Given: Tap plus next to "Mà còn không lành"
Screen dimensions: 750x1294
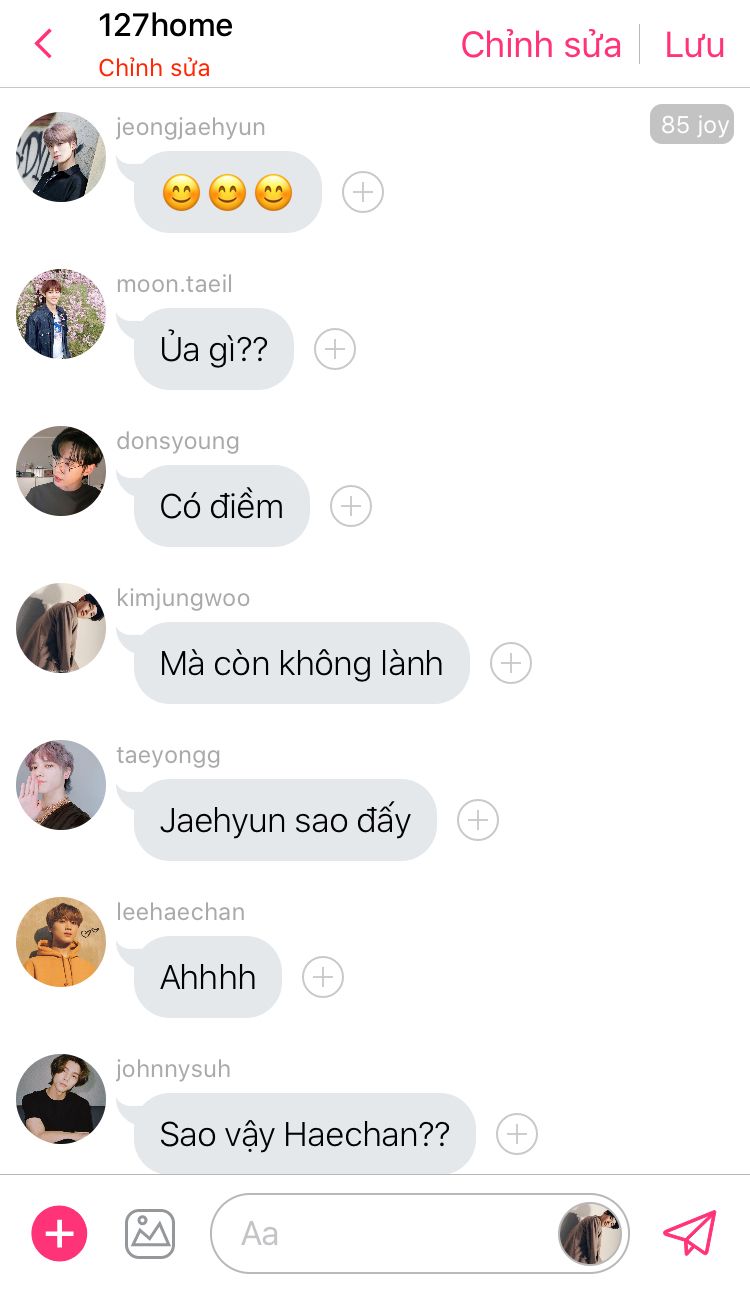Looking at the screenshot, I should [511, 663].
